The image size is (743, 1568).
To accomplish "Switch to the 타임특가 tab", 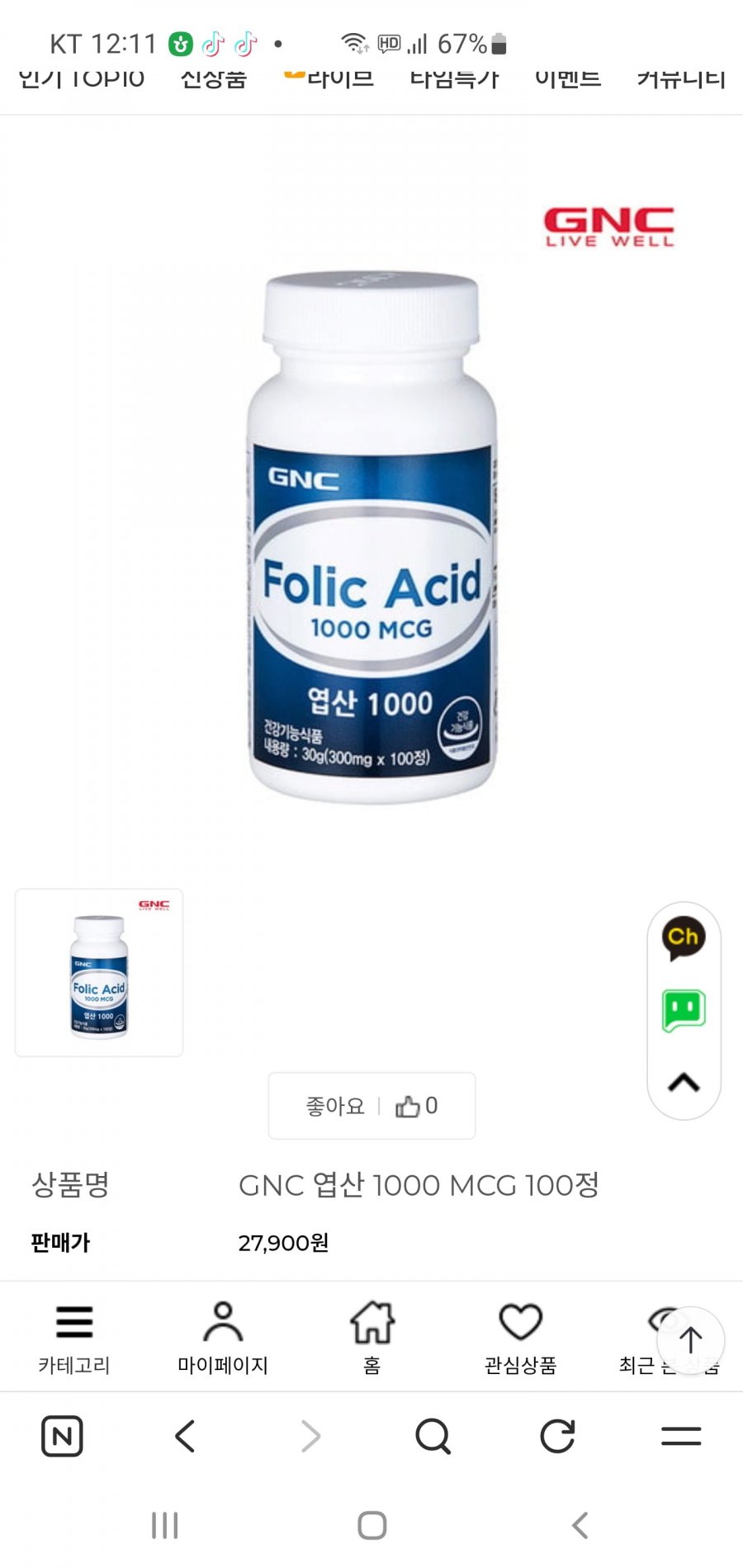I will pyautogui.click(x=455, y=78).
